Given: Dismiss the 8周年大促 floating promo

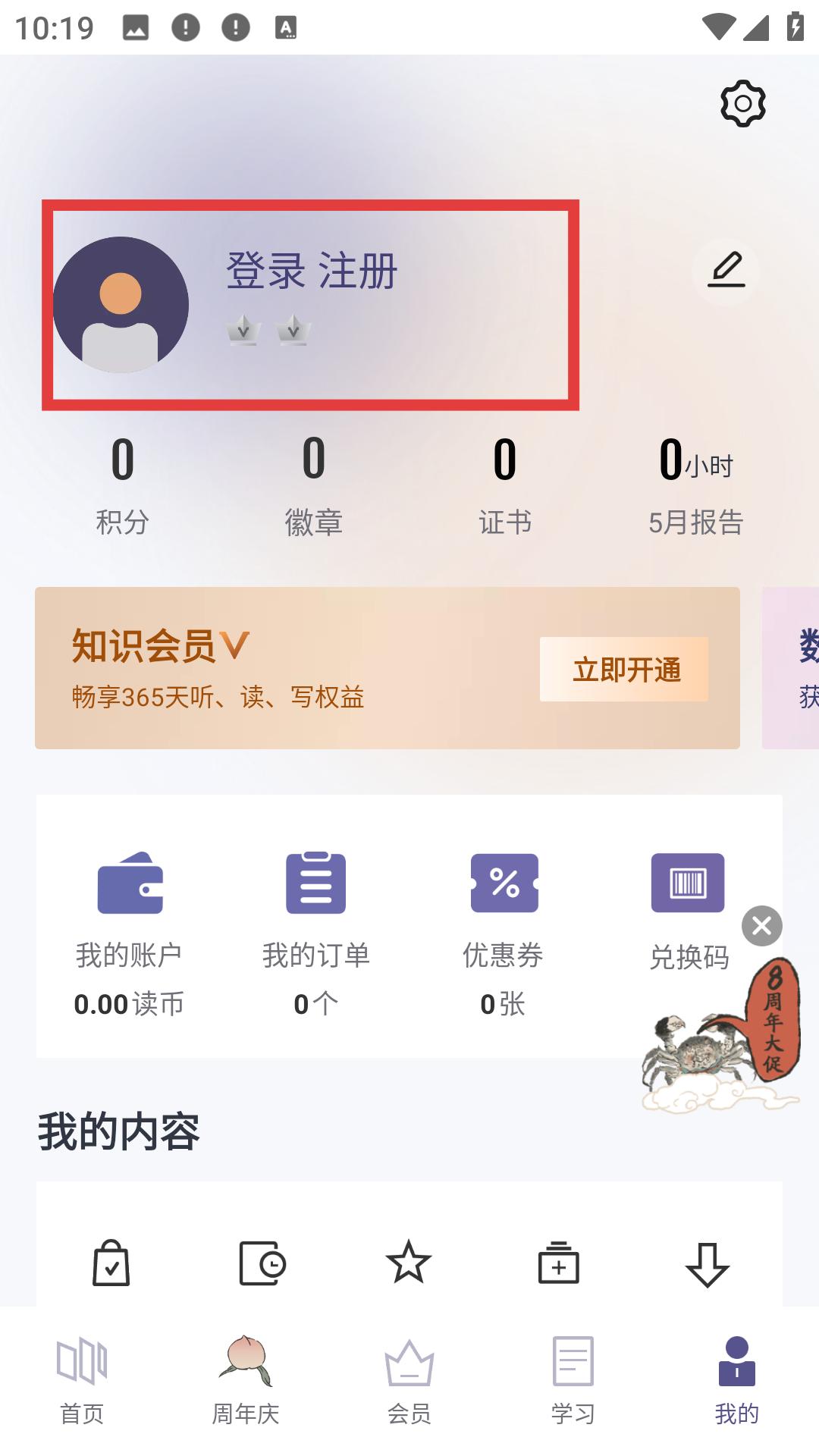Looking at the screenshot, I should point(761,926).
